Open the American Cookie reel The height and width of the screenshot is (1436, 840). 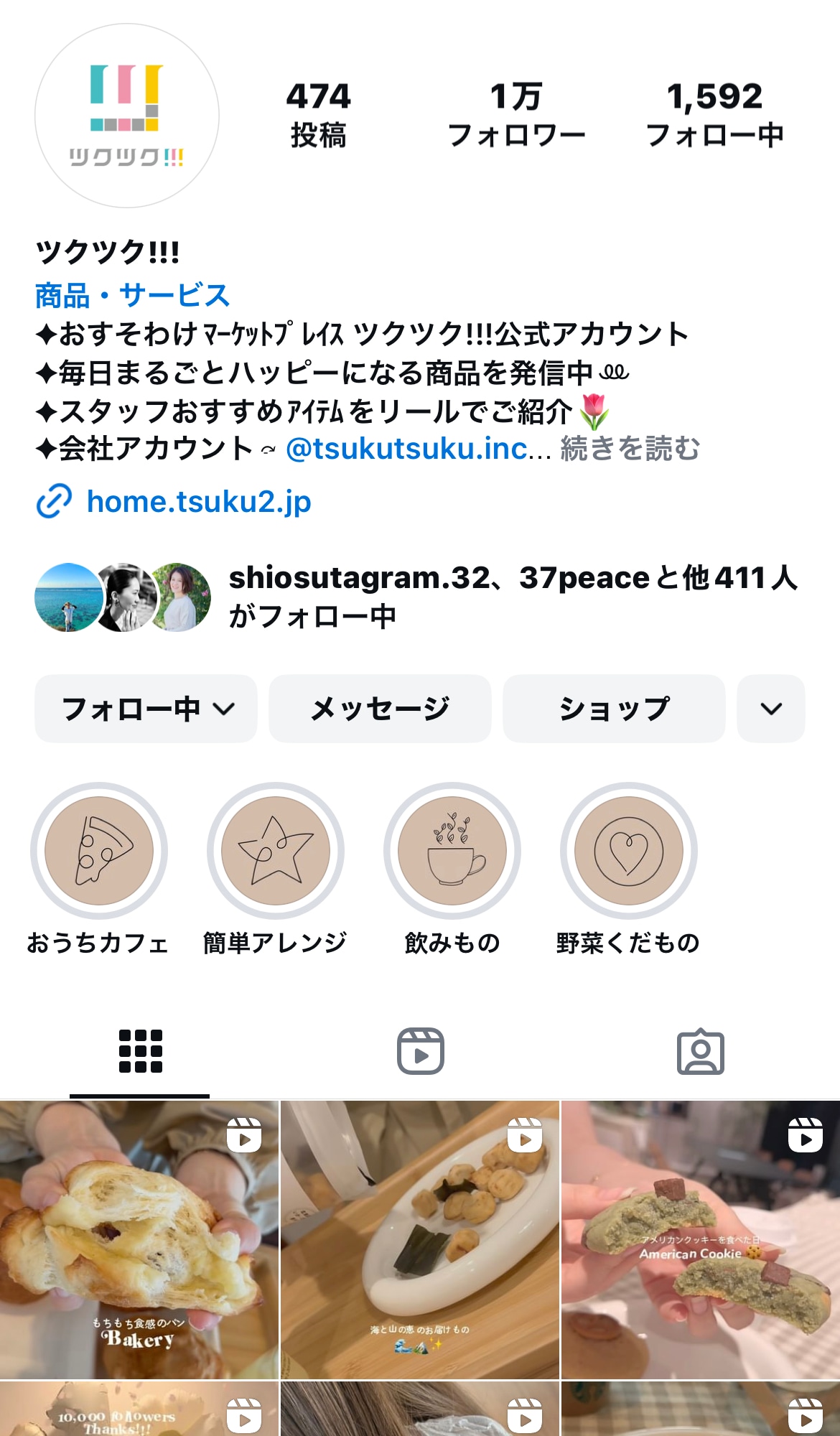pyautogui.click(x=700, y=1239)
